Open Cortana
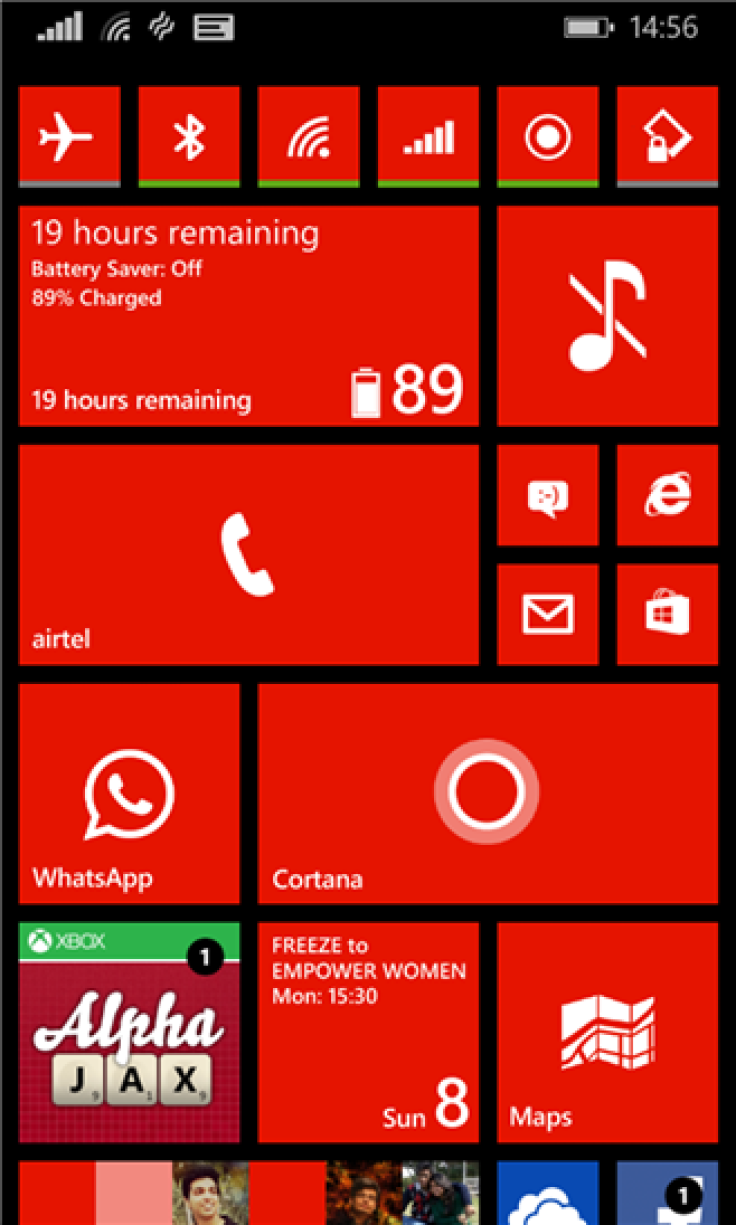The height and width of the screenshot is (1225, 736). click(488, 794)
